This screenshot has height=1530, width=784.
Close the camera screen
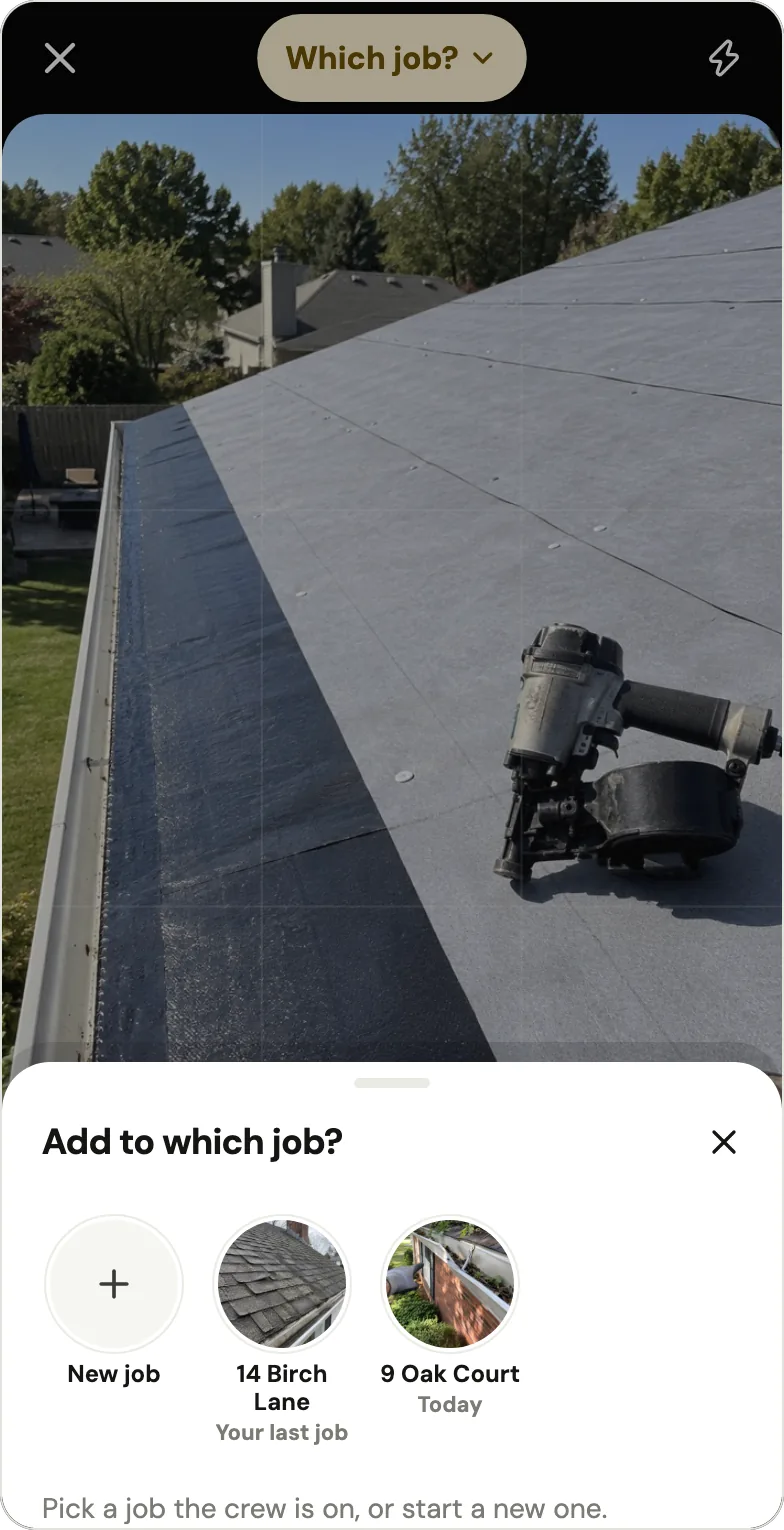[x=60, y=58]
